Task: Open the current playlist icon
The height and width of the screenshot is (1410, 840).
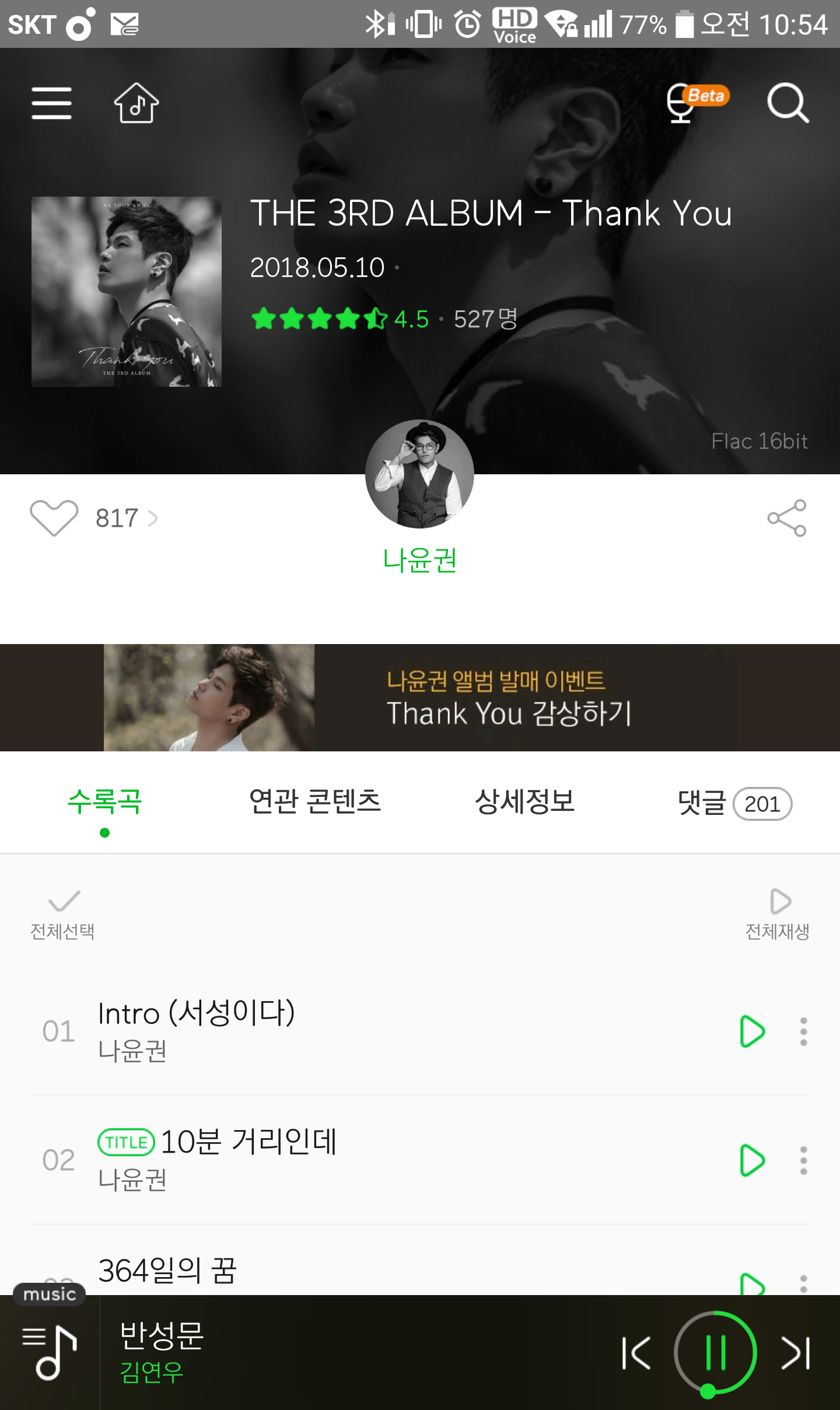Action: (50, 1352)
